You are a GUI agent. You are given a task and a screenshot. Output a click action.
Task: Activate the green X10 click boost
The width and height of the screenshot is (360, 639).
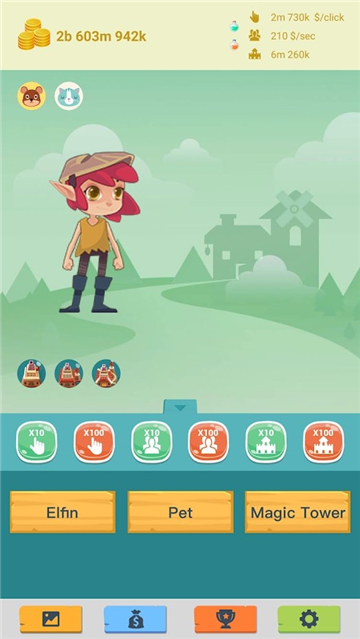pos(37,442)
